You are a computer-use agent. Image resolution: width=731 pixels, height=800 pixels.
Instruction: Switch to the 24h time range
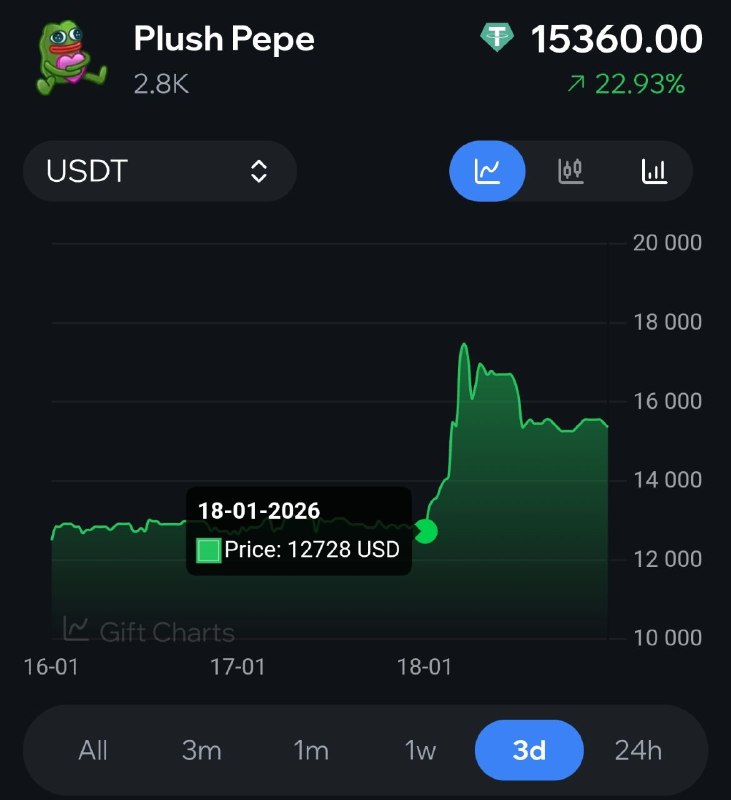(x=638, y=750)
